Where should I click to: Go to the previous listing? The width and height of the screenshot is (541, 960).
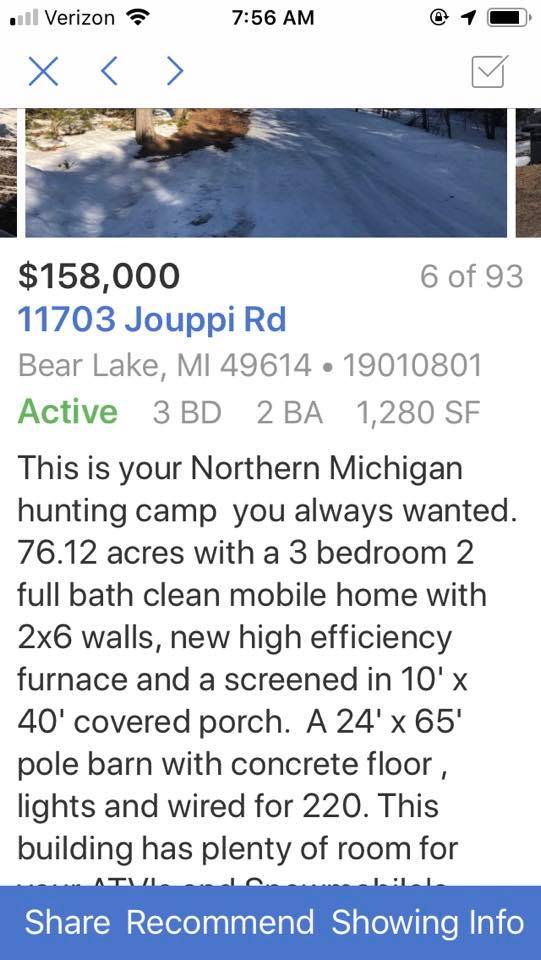(x=108, y=72)
